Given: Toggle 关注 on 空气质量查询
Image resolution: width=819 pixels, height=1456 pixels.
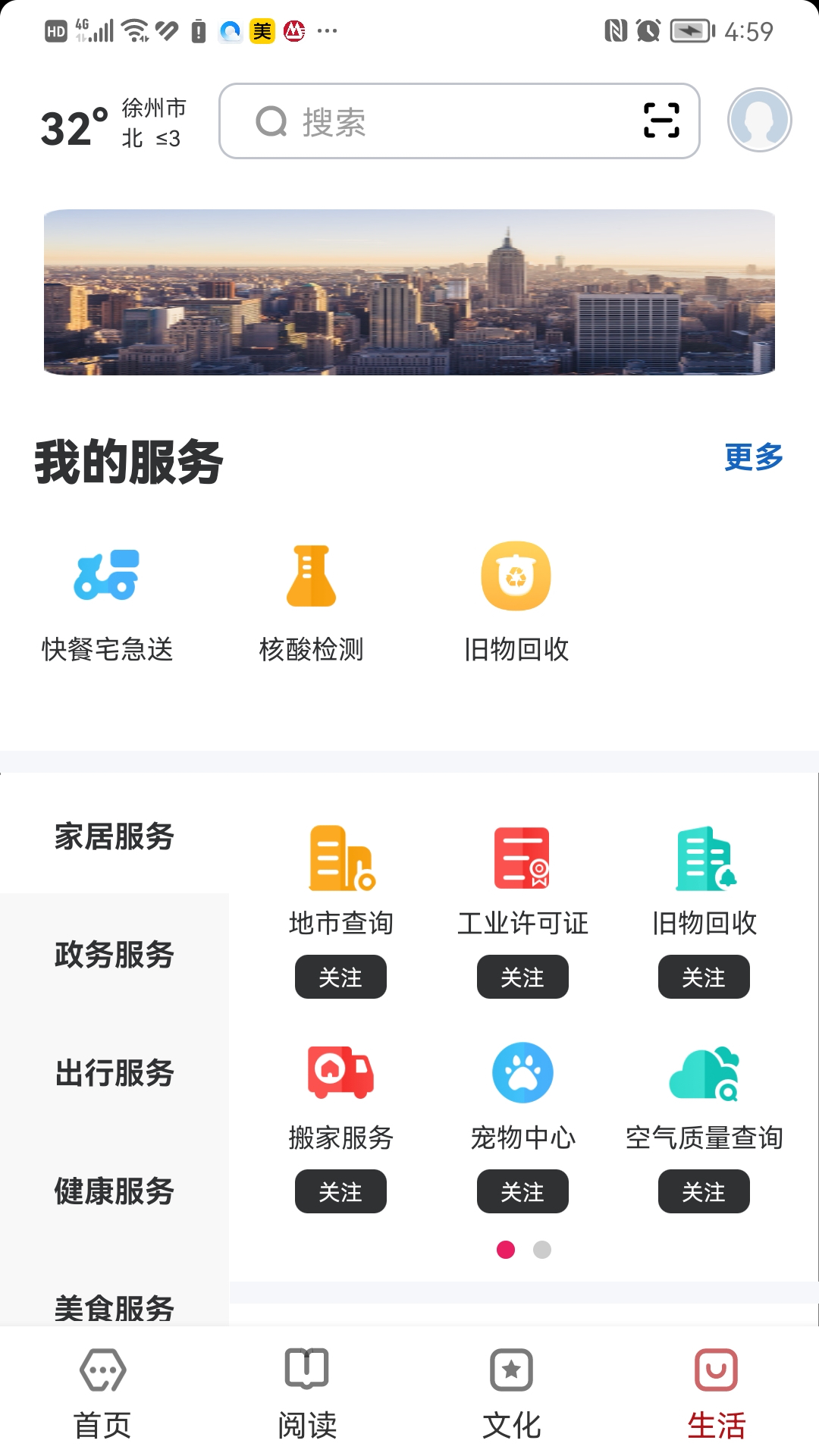Looking at the screenshot, I should click(x=704, y=1191).
